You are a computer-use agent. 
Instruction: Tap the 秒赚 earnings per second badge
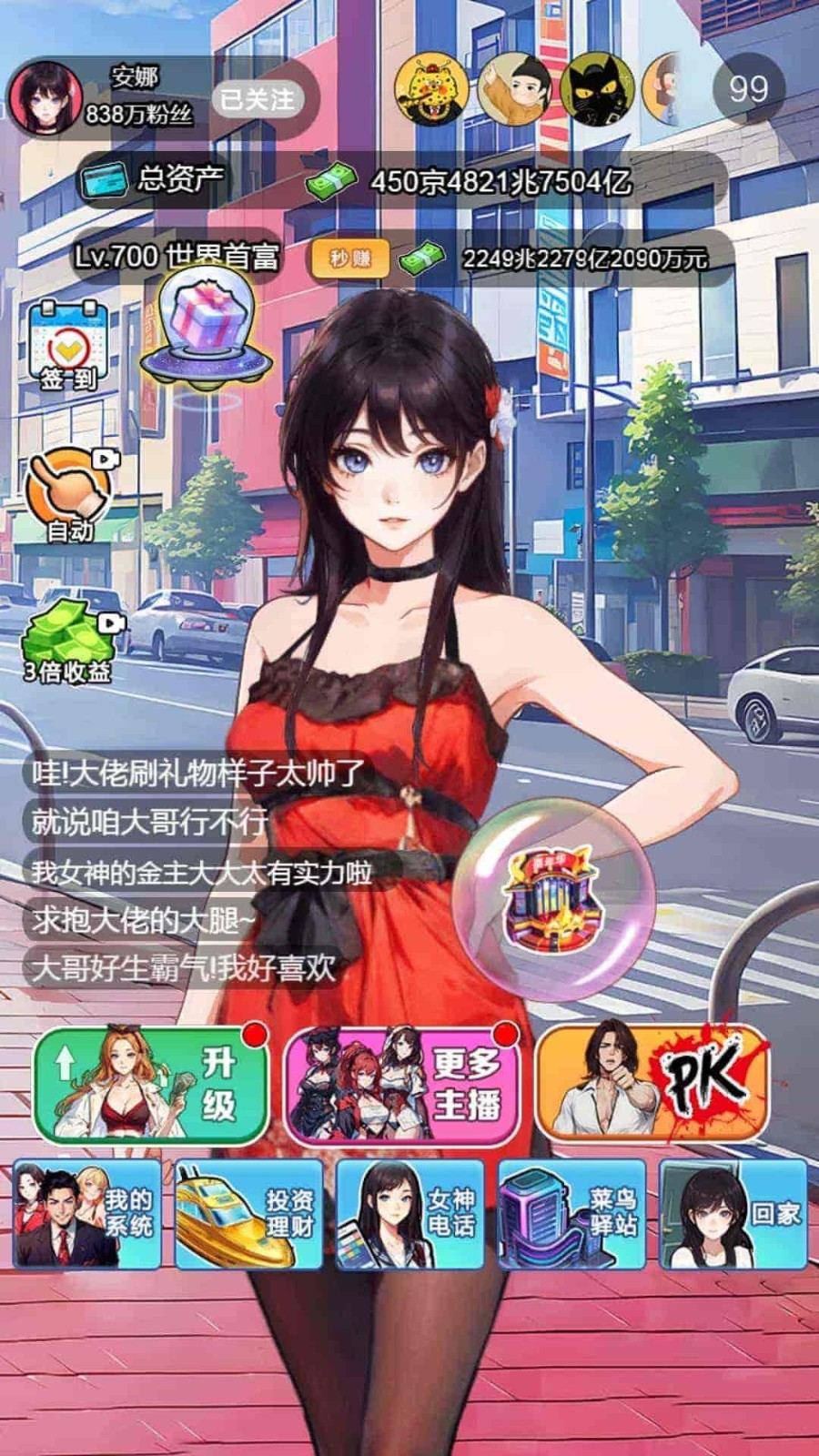pos(350,258)
